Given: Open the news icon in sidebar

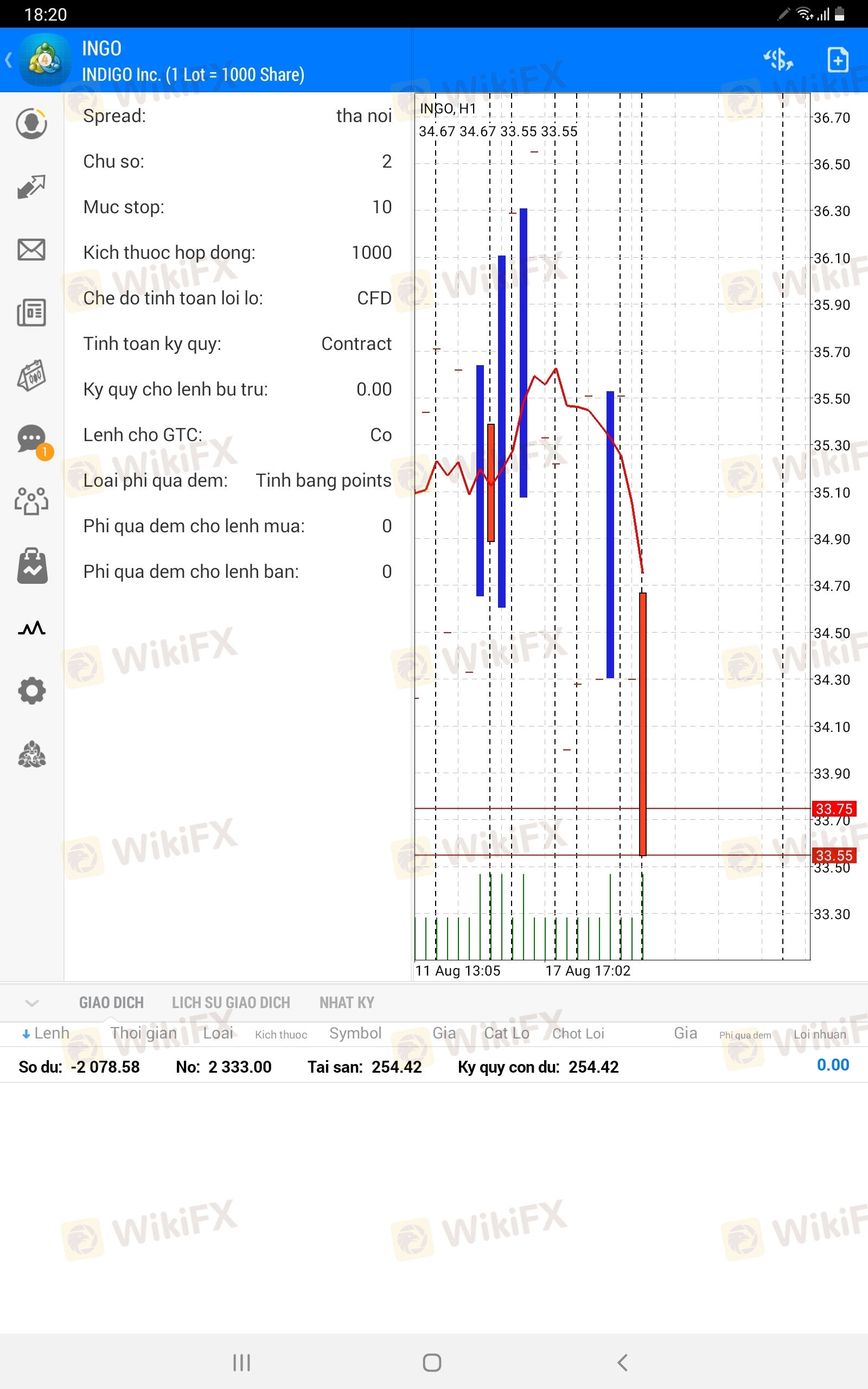Looking at the screenshot, I should click(x=31, y=313).
